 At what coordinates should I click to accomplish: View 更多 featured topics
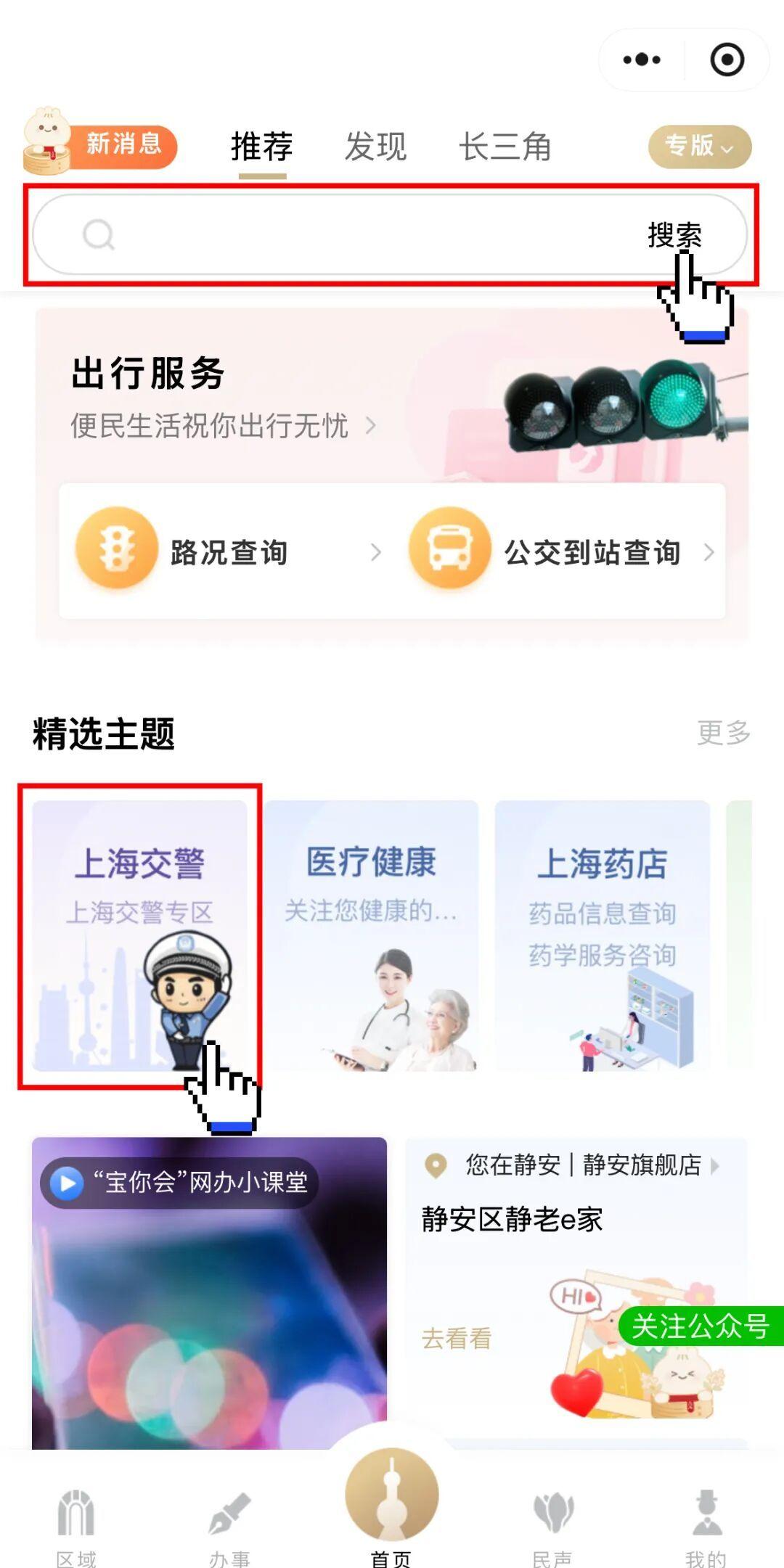(x=723, y=732)
